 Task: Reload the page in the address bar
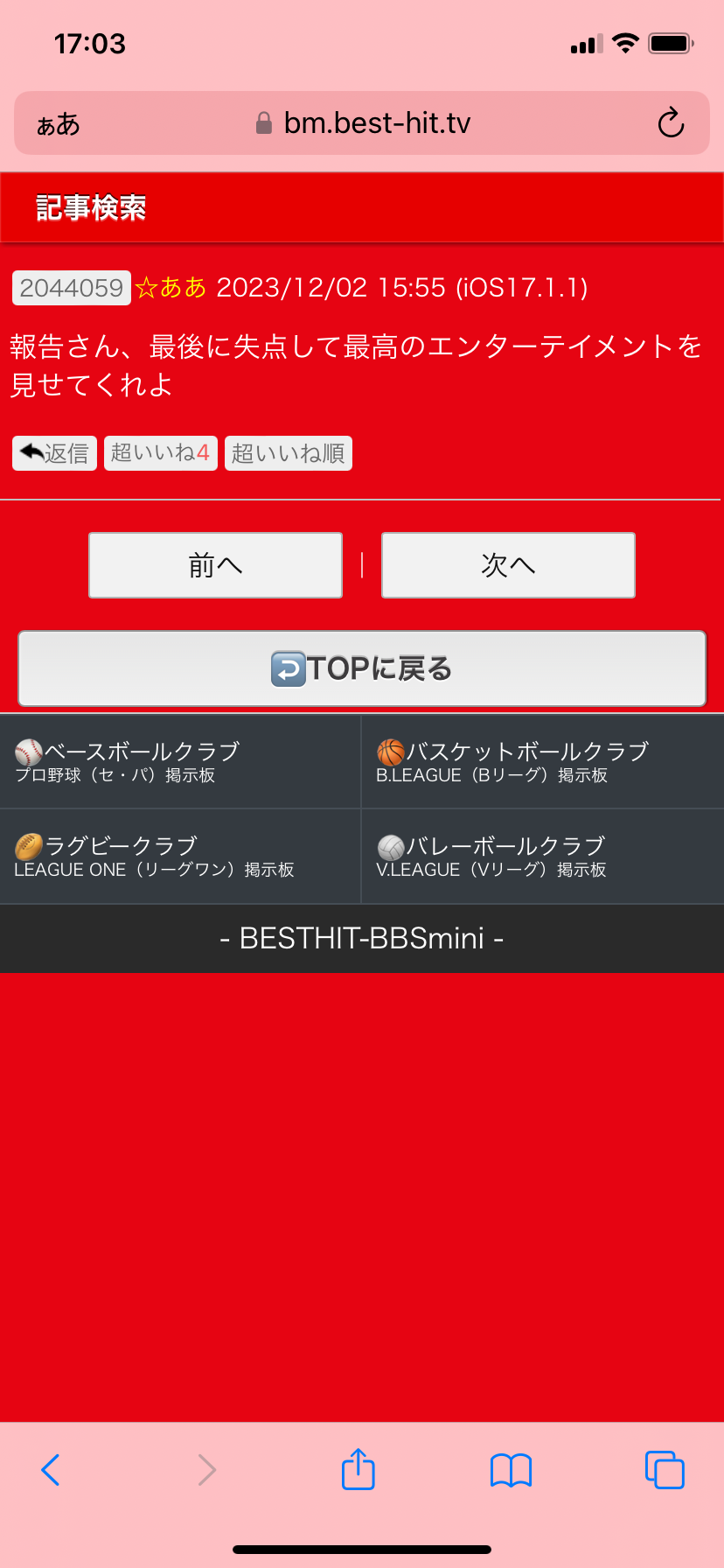[x=671, y=123]
